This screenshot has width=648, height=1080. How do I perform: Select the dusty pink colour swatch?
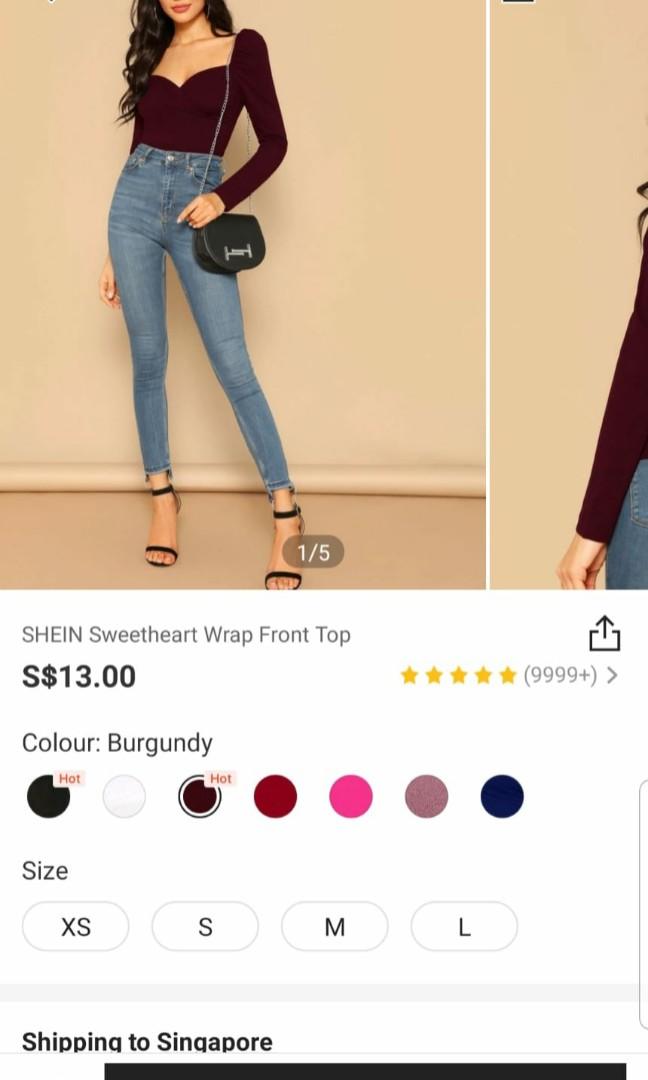click(x=426, y=797)
